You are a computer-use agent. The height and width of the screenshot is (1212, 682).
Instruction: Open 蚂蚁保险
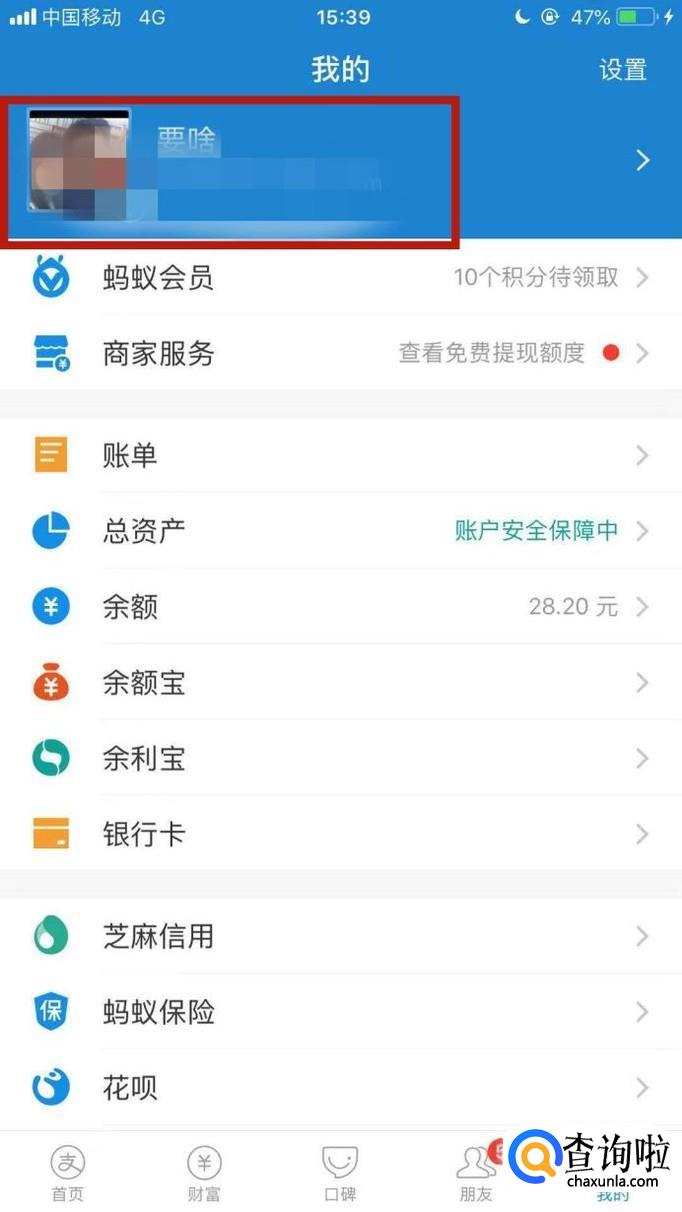click(x=340, y=1012)
